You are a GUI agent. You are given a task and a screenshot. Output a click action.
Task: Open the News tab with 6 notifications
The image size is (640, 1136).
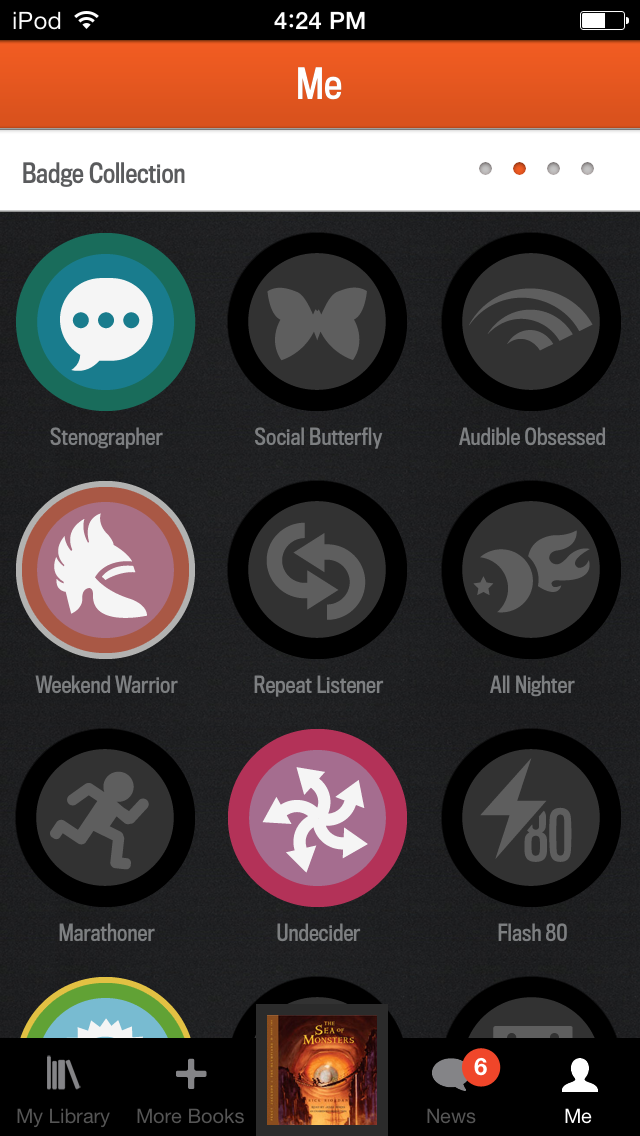(452, 1090)
